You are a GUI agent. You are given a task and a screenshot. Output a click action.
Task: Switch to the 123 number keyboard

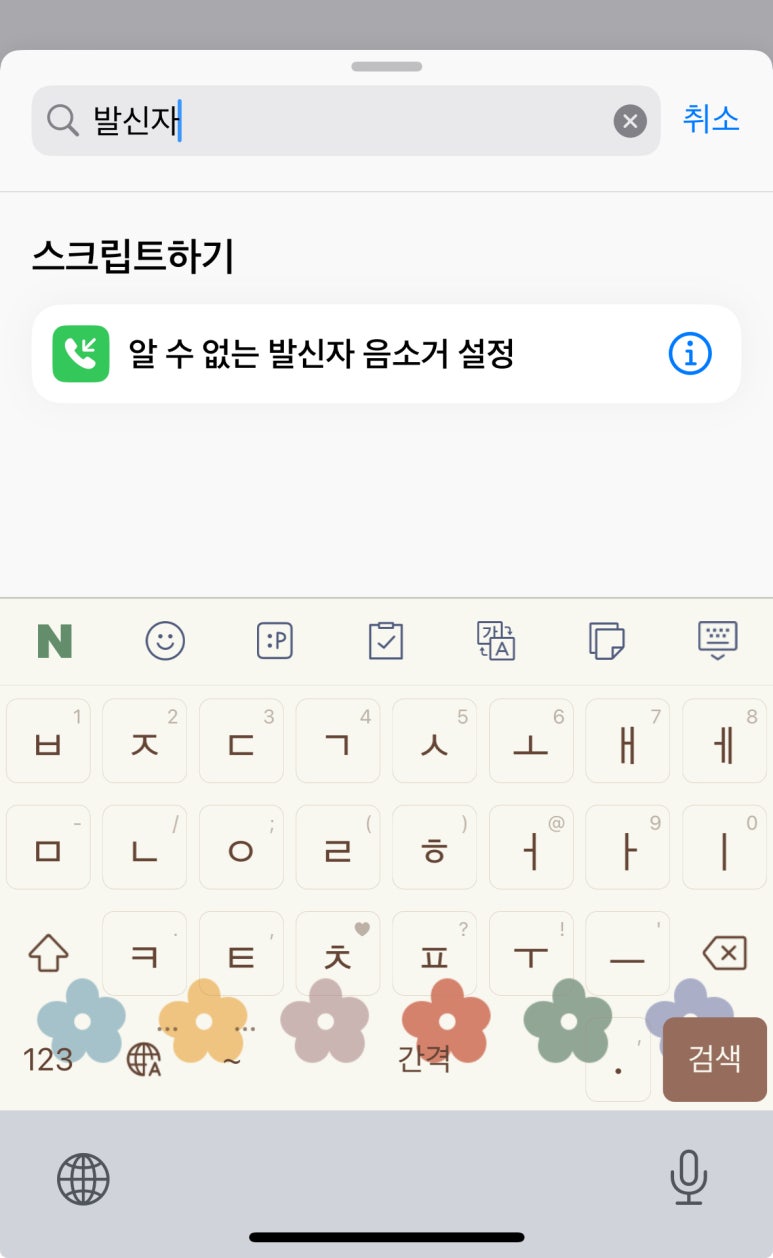(x=48, y=1059)
